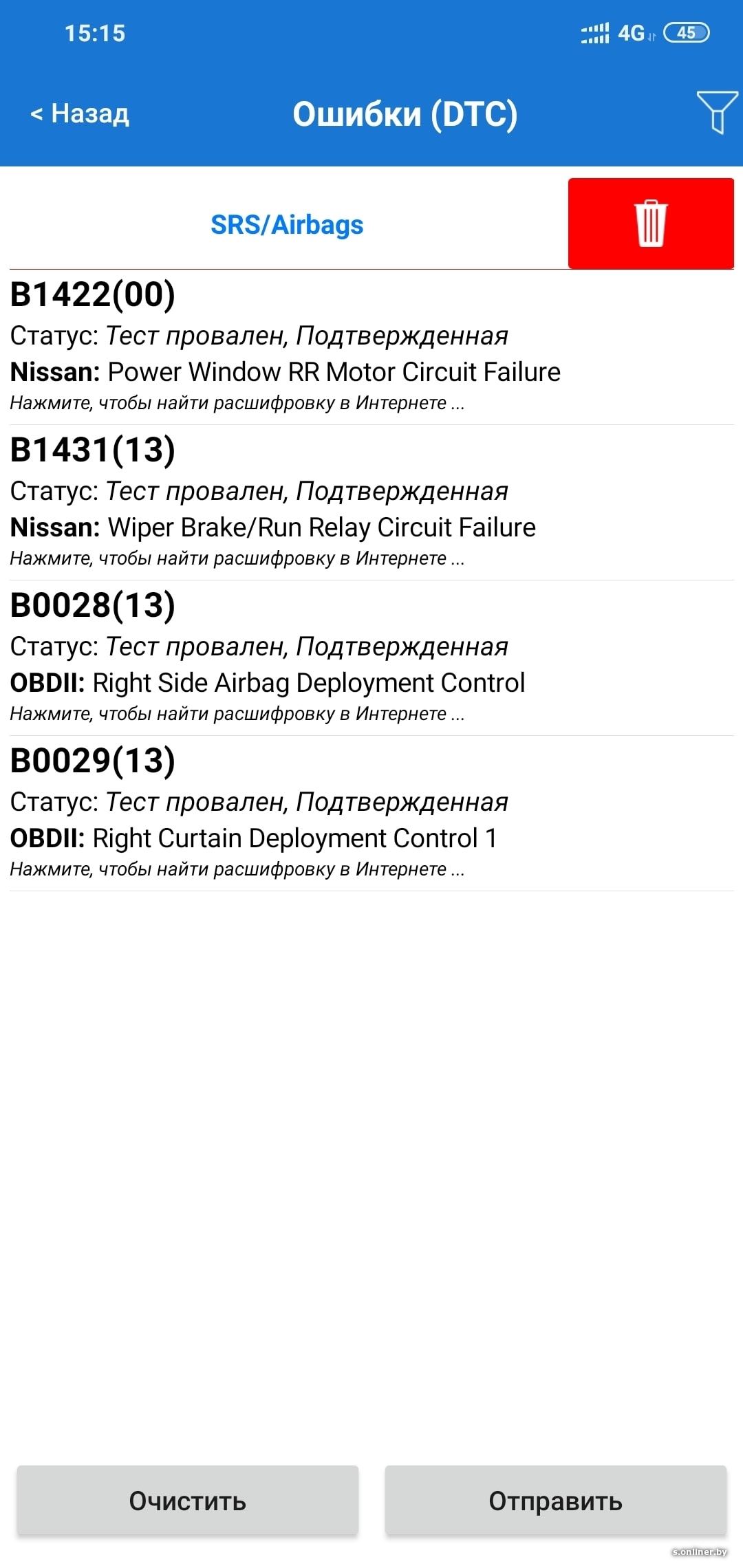The image size is (743, 1568).
Task: Go back using the Назад button
Action: click(x=80, y=113)
